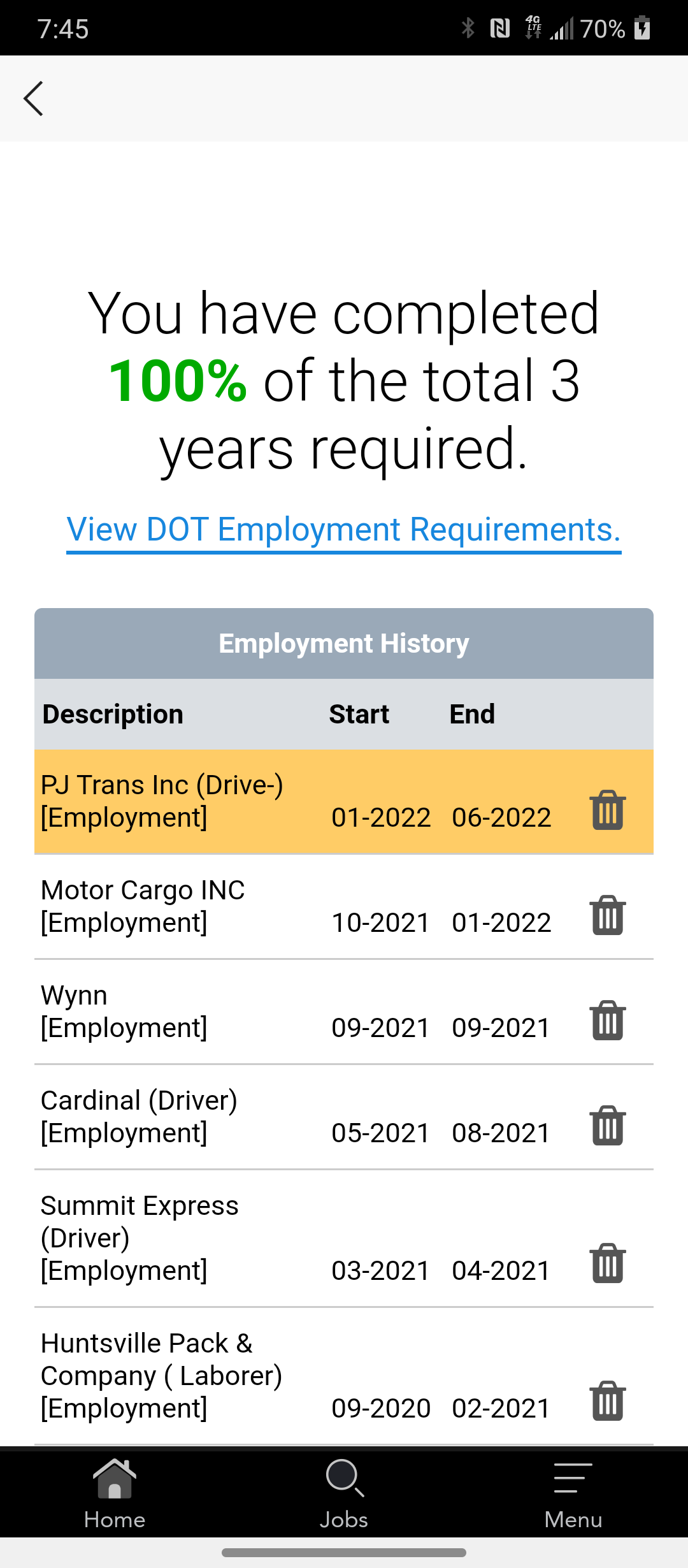Delete the Huntsville Pack & Company entry
The height and width of the screenshot is (1568, 688).
pos(608,1401)
